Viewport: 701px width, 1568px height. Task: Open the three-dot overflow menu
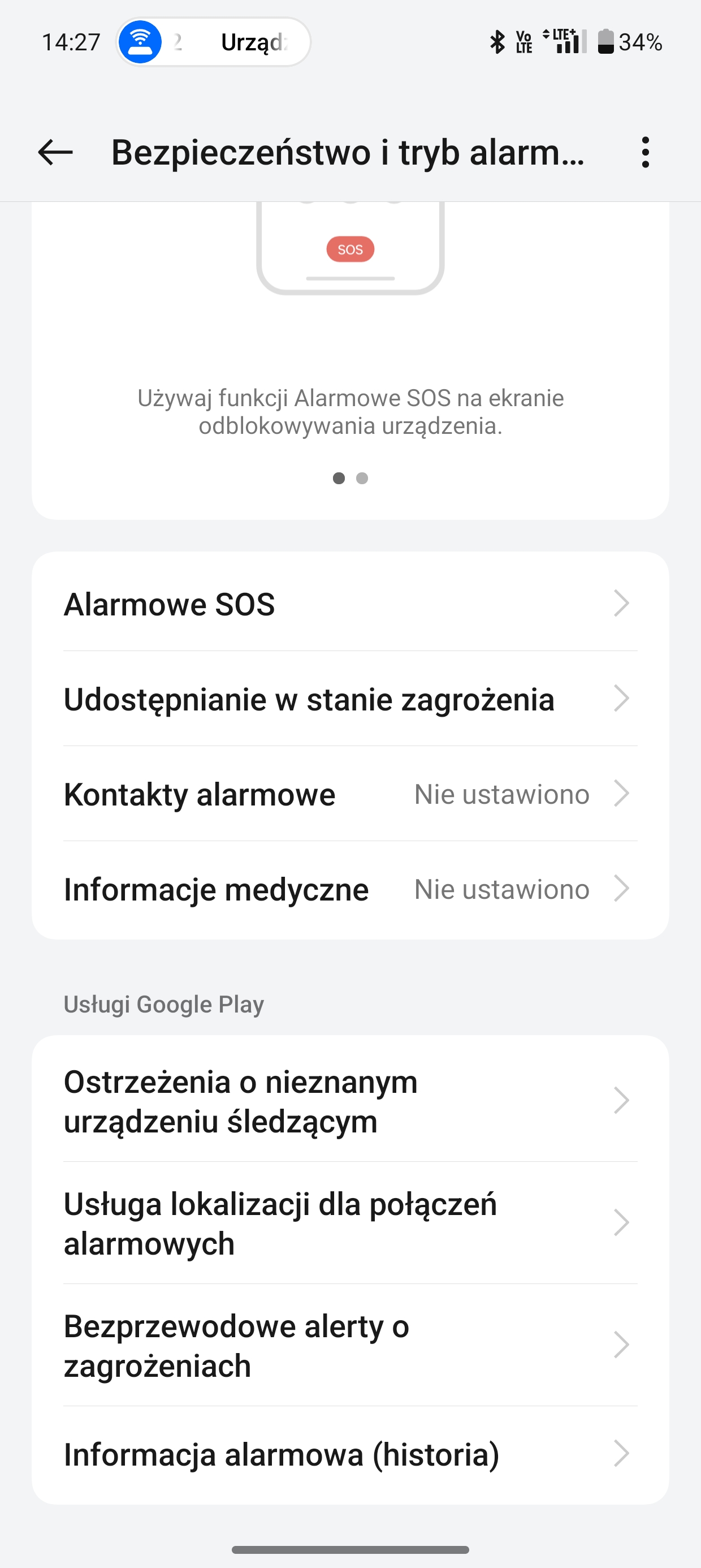[x=645, y=152]
